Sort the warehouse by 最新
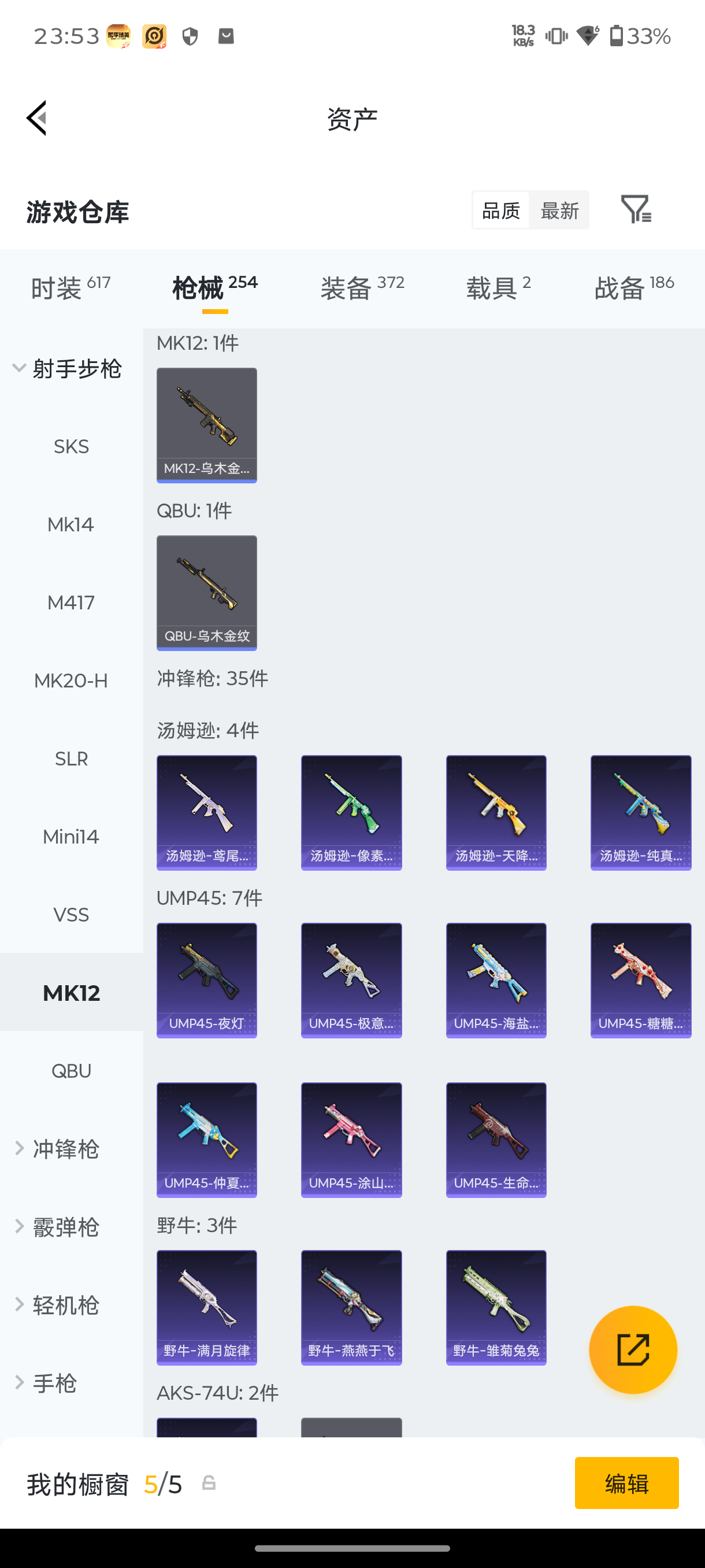 559,210
